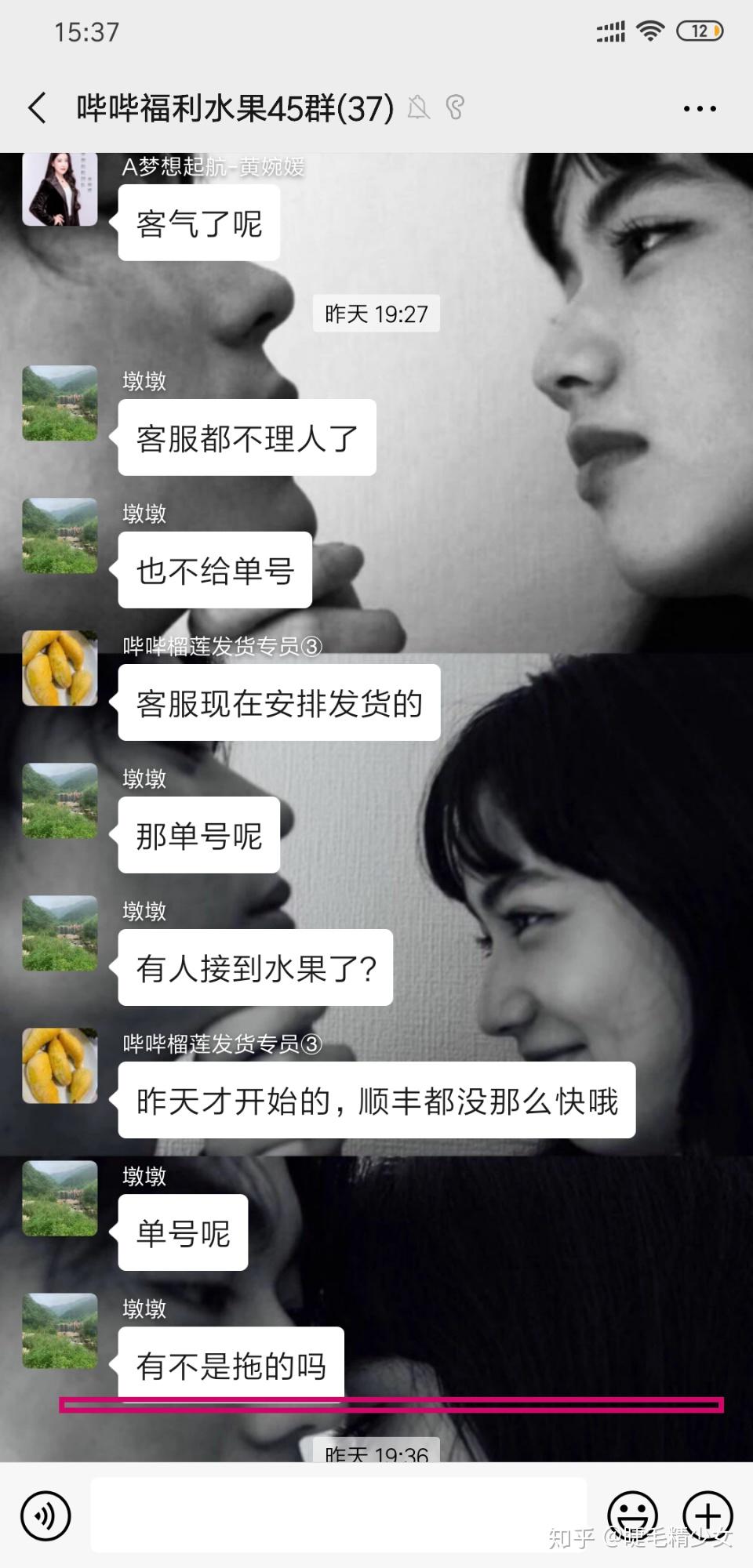Tap the timestamp 昨天 19:27
The image size is (753, 1568).
376,314
